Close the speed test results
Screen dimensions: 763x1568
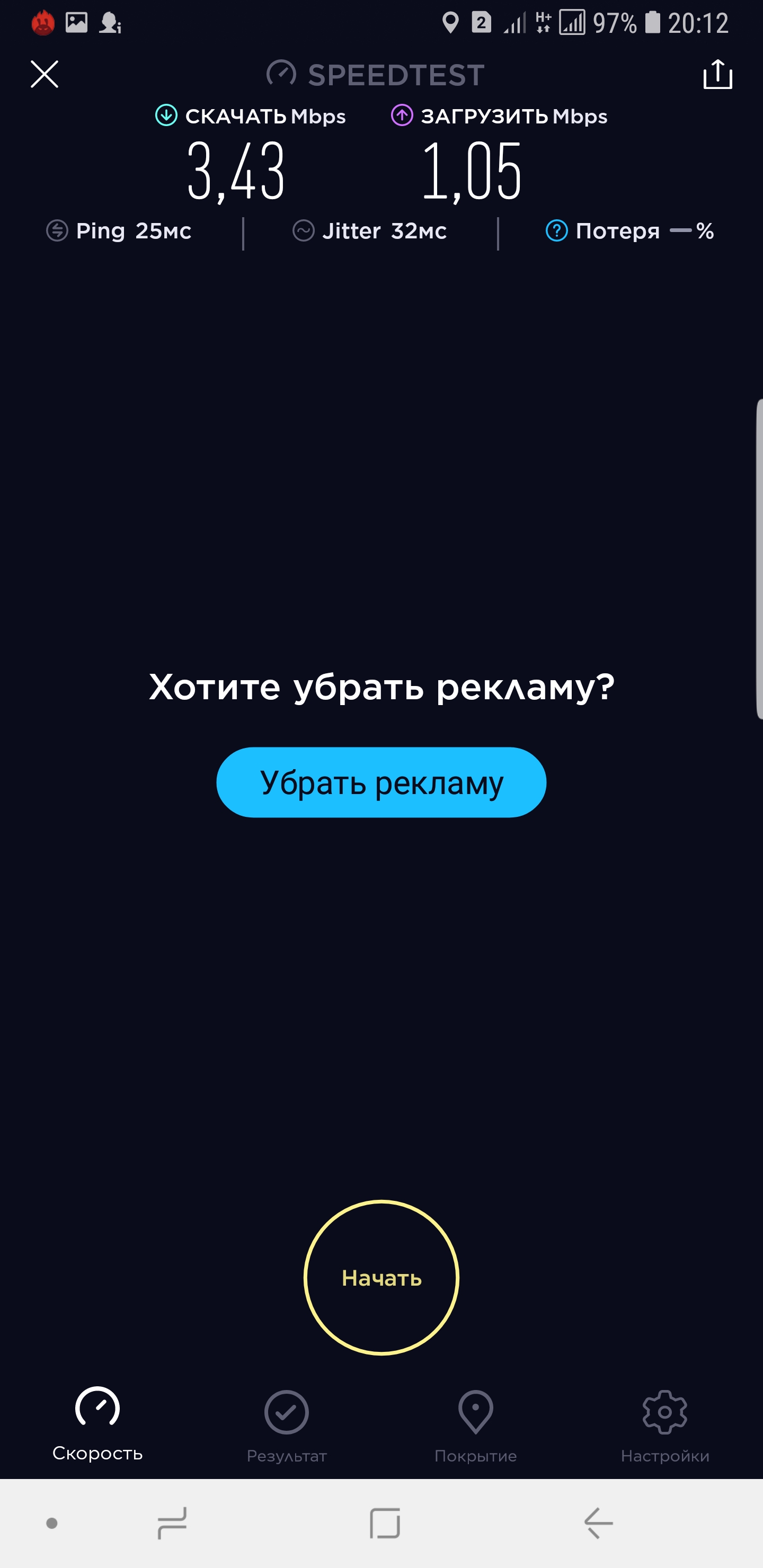(45, 74)
